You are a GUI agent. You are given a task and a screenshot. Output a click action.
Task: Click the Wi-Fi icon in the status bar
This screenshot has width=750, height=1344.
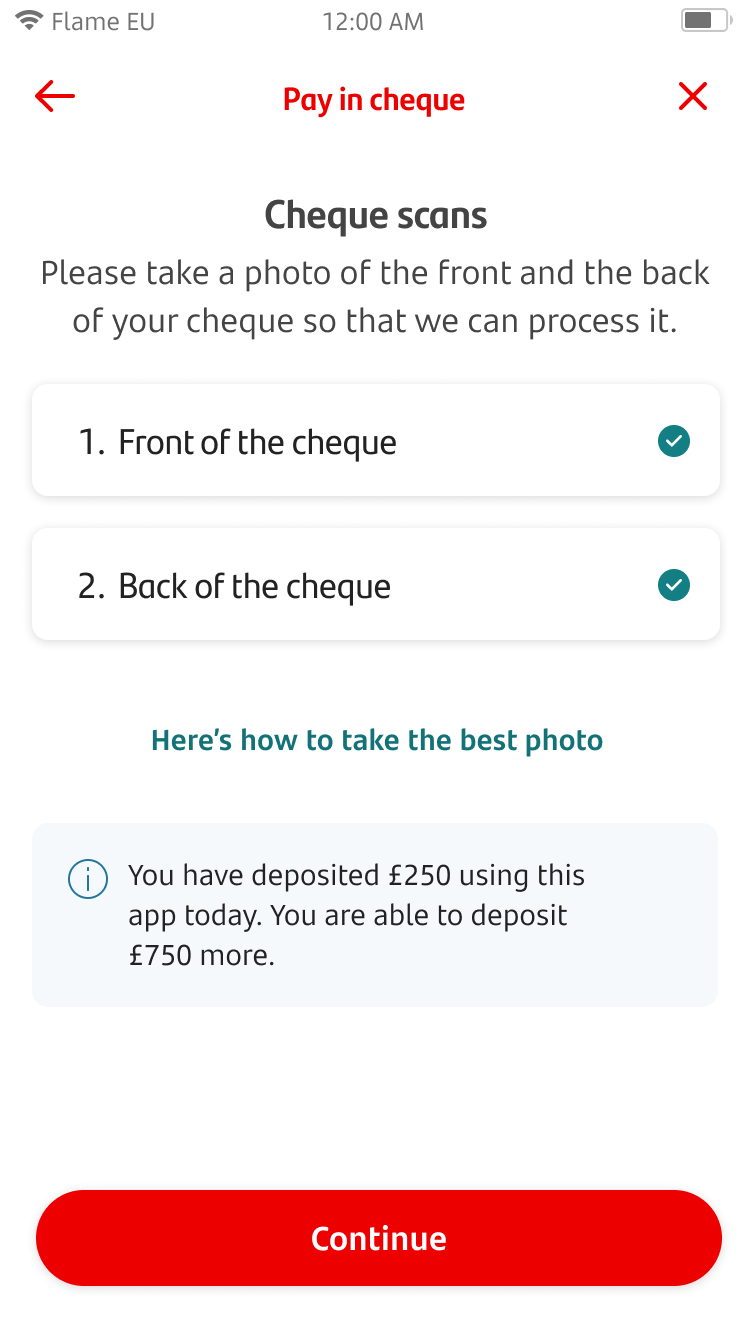click(x=28, y=18)
